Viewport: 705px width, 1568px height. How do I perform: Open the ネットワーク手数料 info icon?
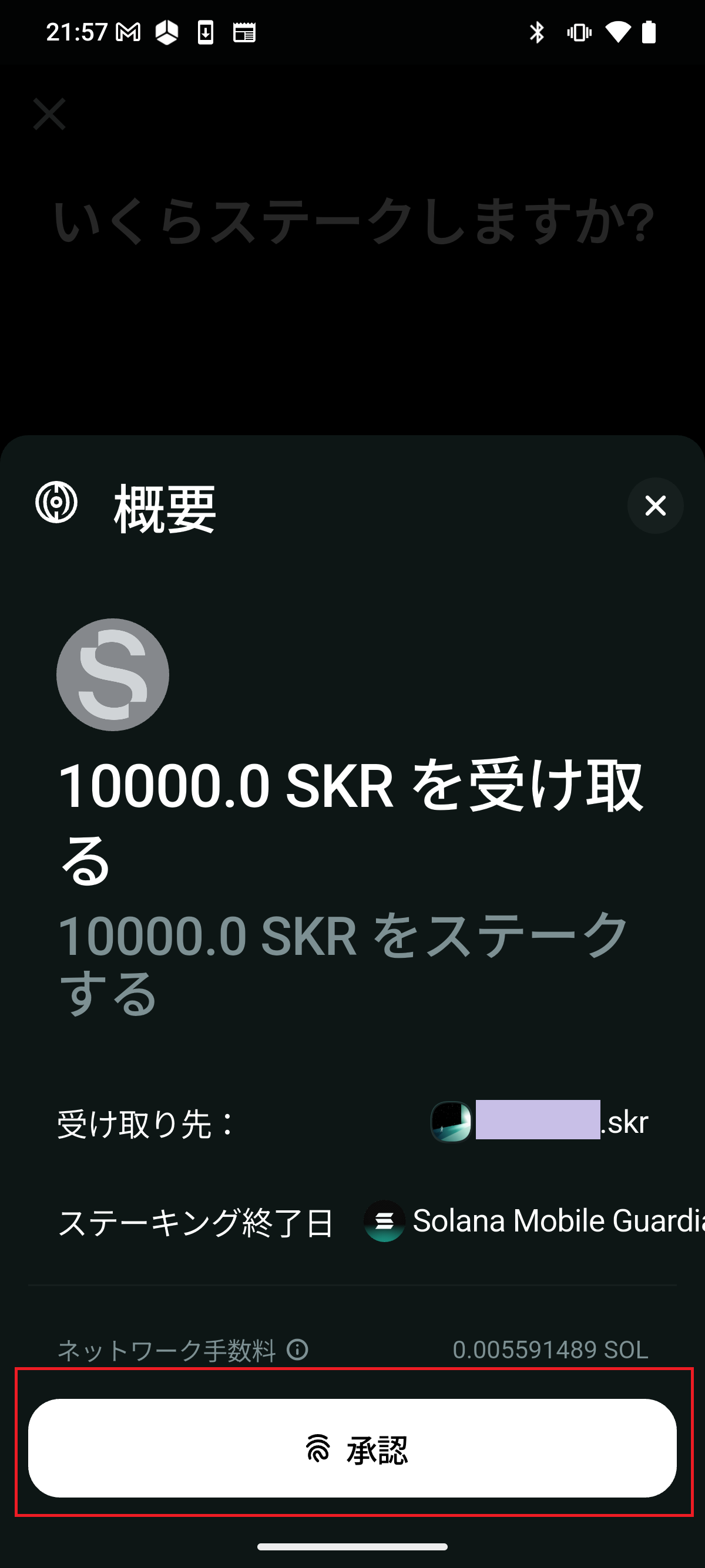pos(298,1350)
